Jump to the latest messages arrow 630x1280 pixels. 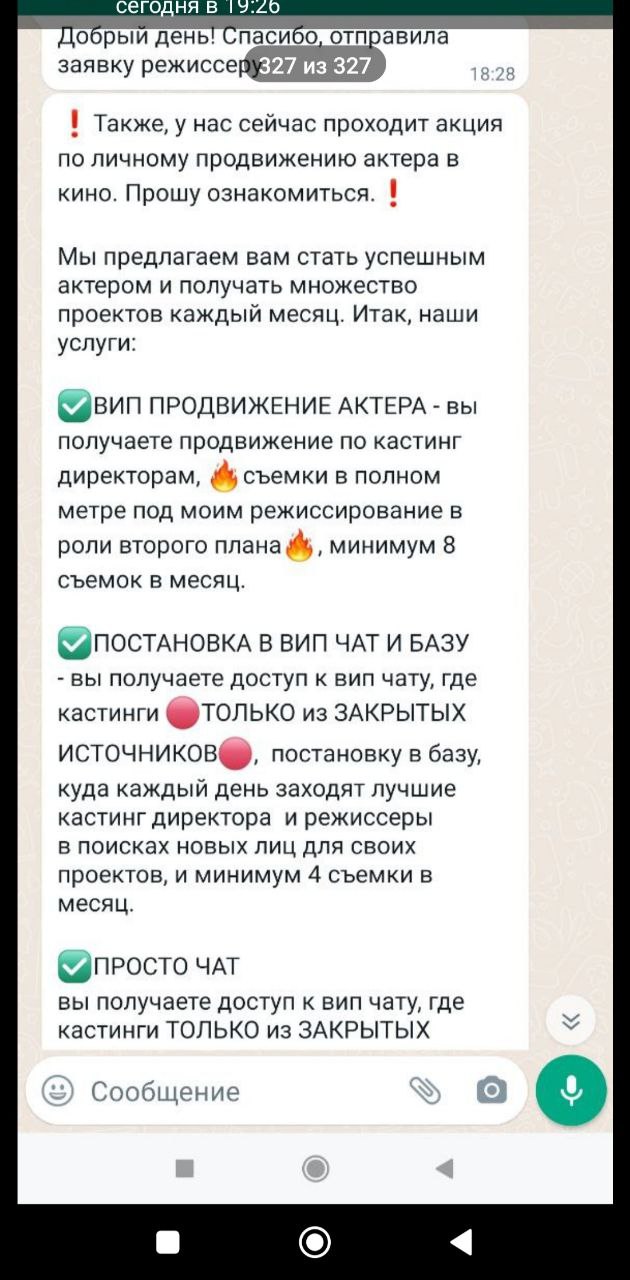click(x=571, y=1021)
